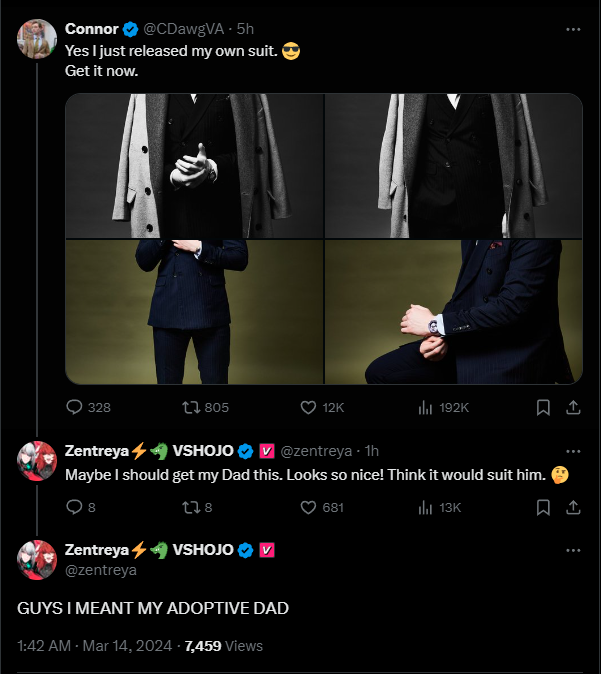Open overflow menu on ADOPTIVE DAD tweet
Screen dimensions: 601x674
click(x=573, y=550)
